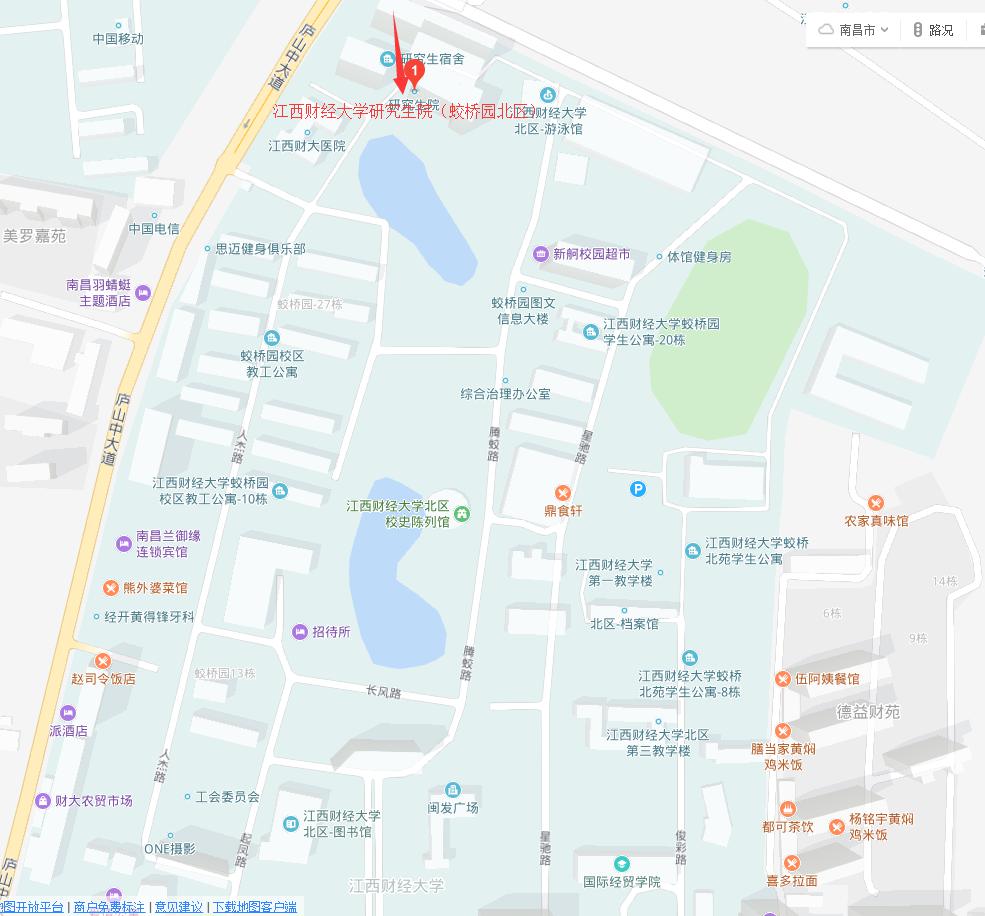Open the 下载地图客户端 link

pyautogui.click(x=254, y=907)
